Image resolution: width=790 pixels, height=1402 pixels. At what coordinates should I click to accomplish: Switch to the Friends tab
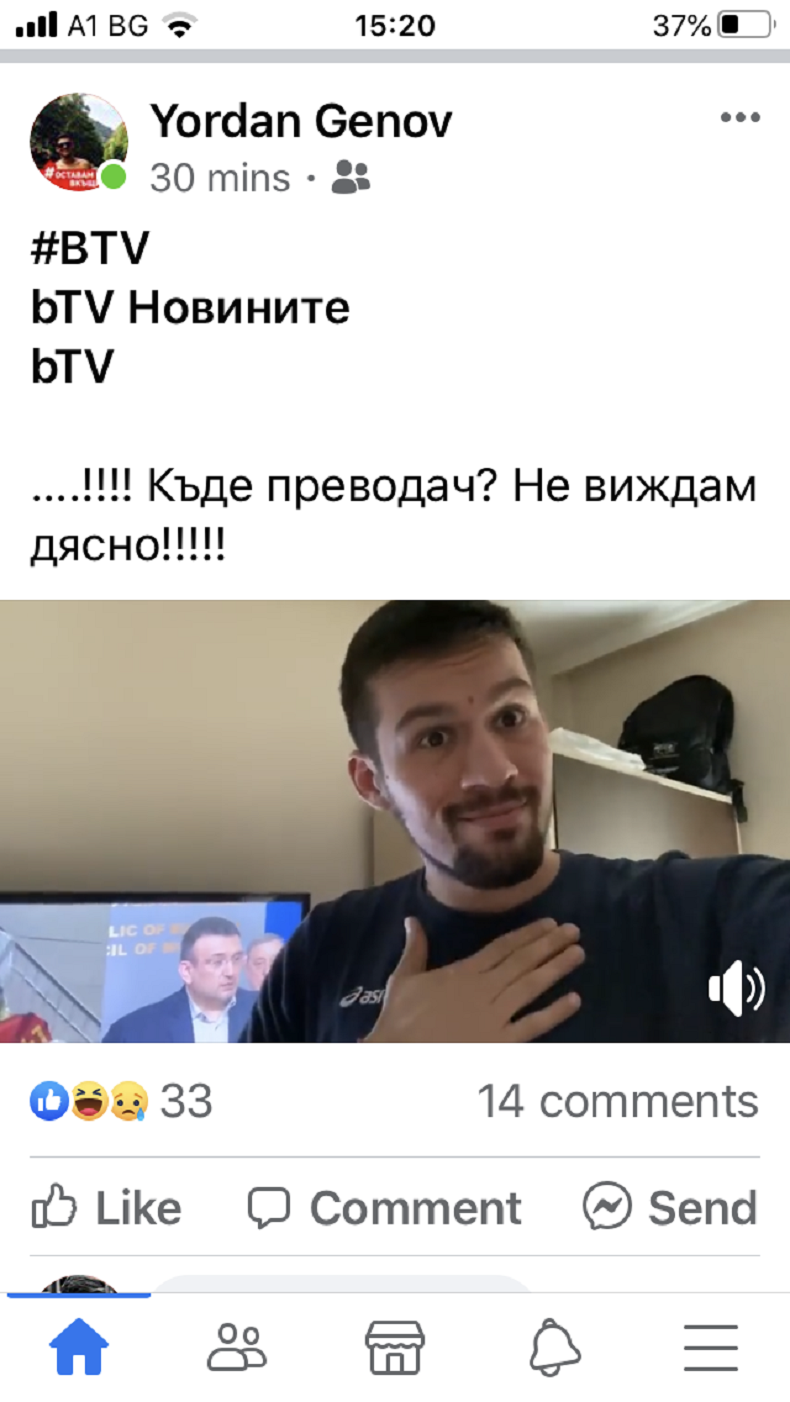pos(237,1347)
